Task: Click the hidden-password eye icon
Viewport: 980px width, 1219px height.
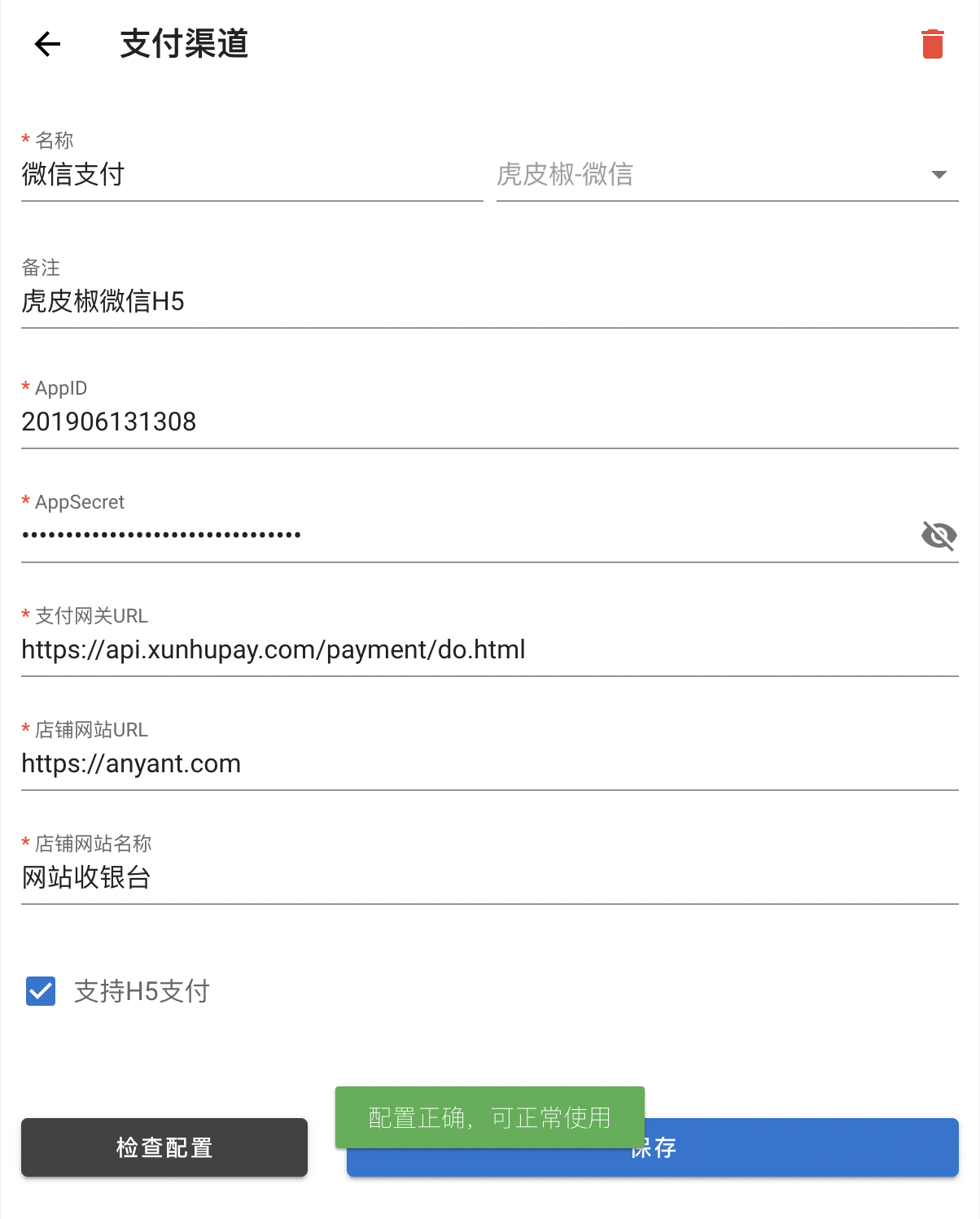Action: click(x=939, y=535)
